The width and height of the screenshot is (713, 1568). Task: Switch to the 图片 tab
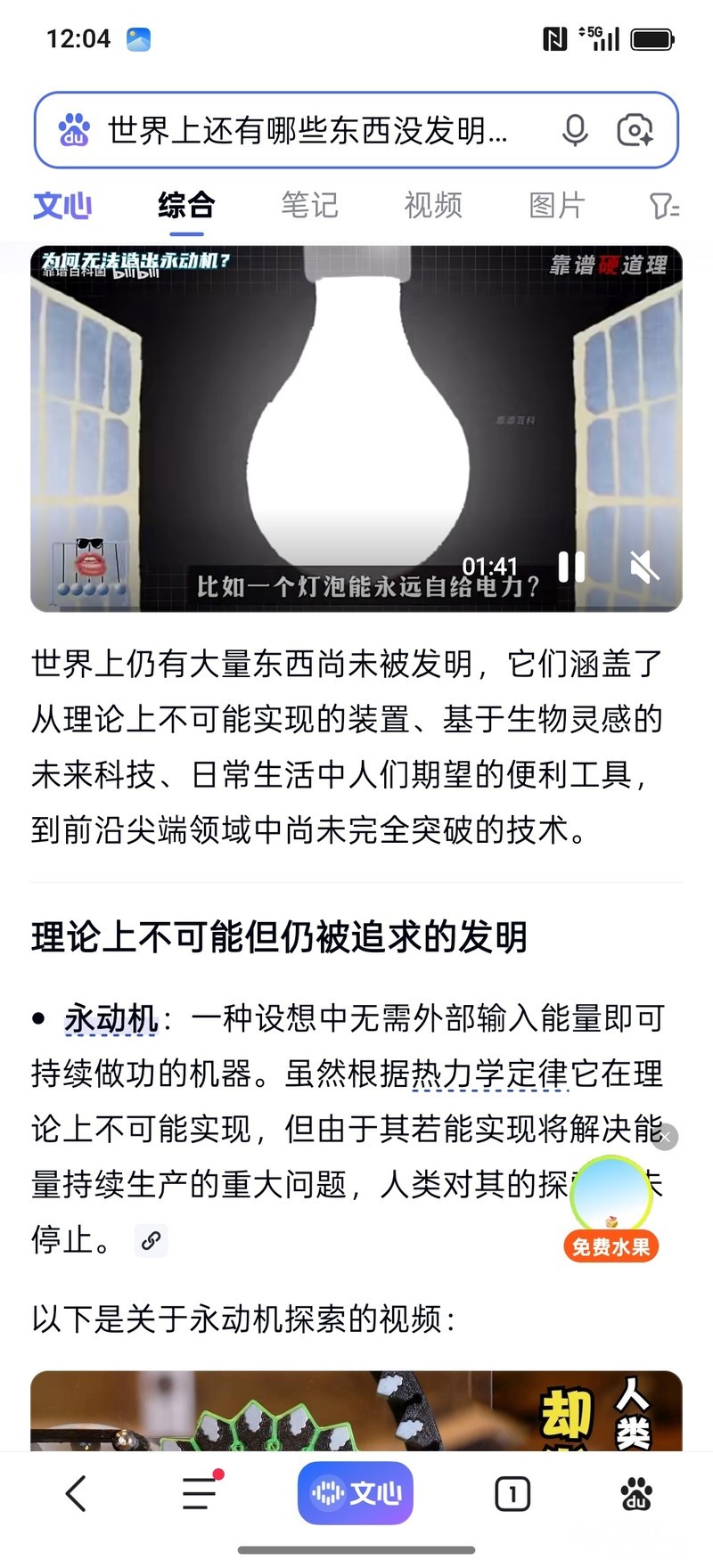[556, 206]
